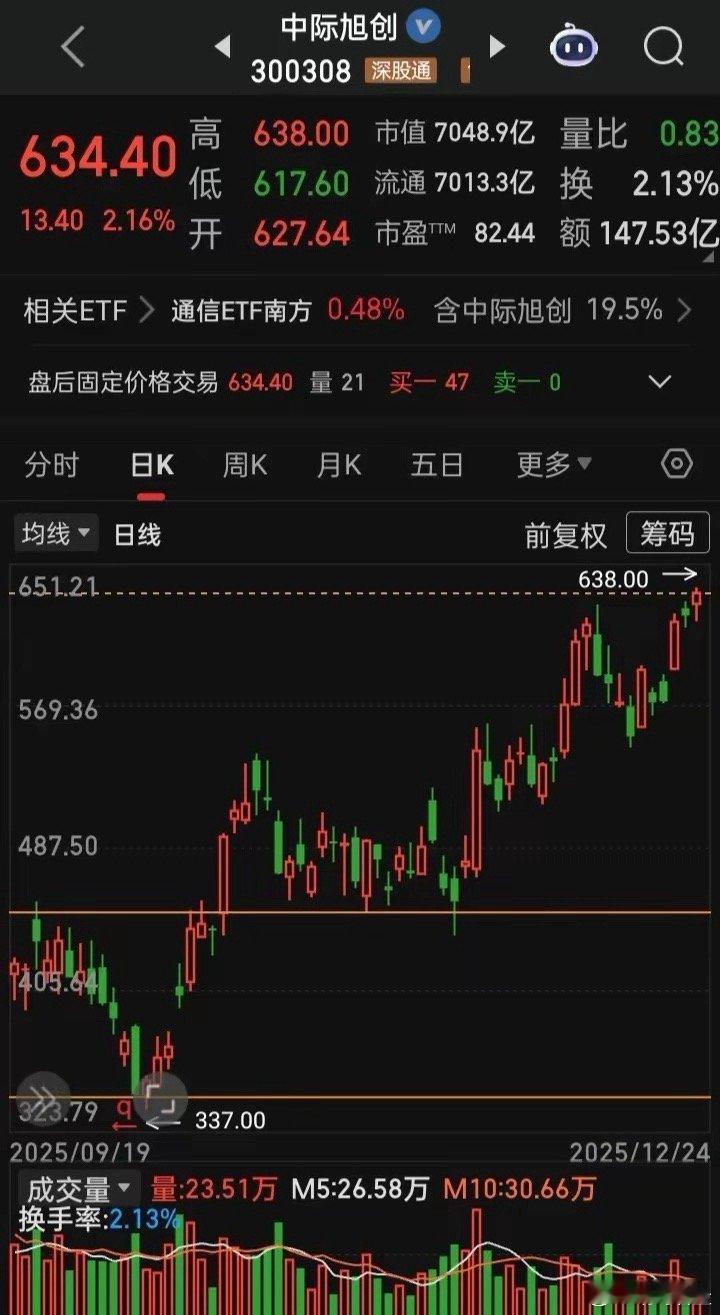Switch to next stock with right triangle arrow
This screenshot has height=1315, width=720.
tap(496, 47)
